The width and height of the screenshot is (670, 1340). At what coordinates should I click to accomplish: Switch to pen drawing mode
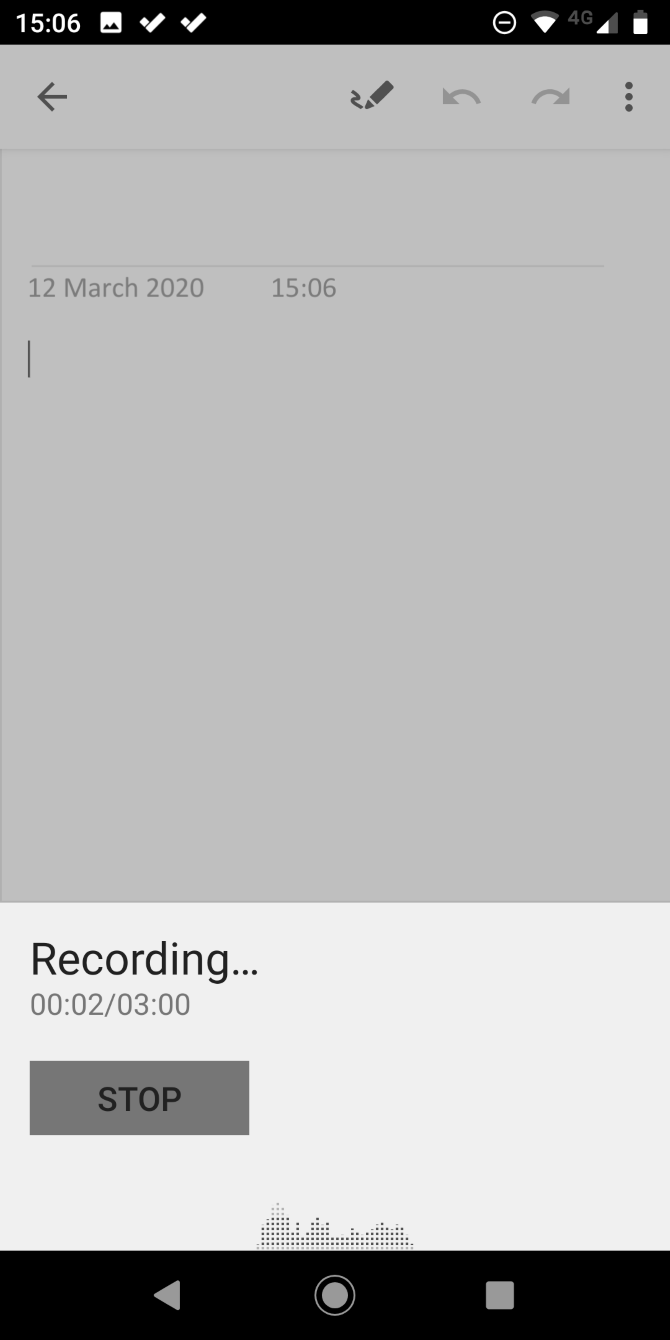[x=372, y=97]
